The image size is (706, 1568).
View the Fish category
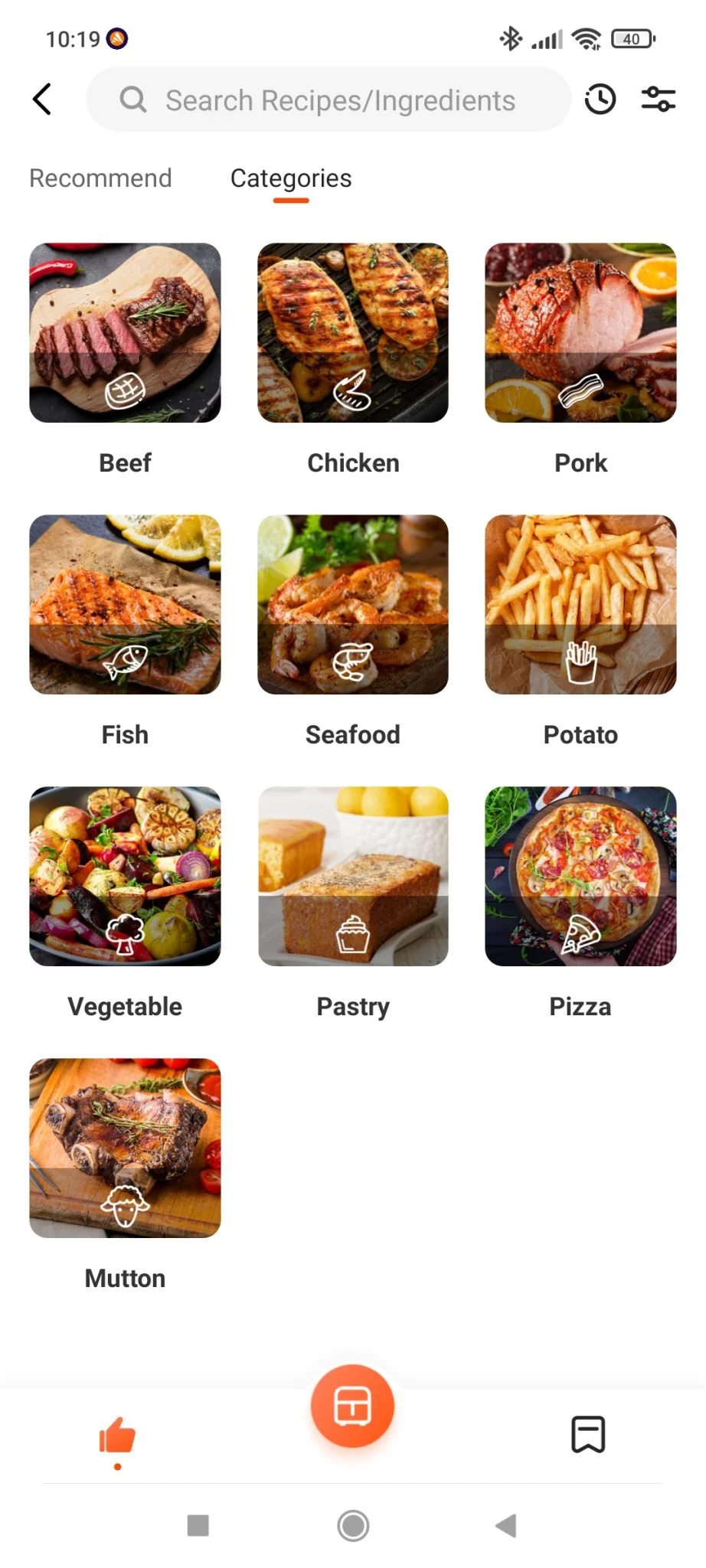(x=125, y=605)
